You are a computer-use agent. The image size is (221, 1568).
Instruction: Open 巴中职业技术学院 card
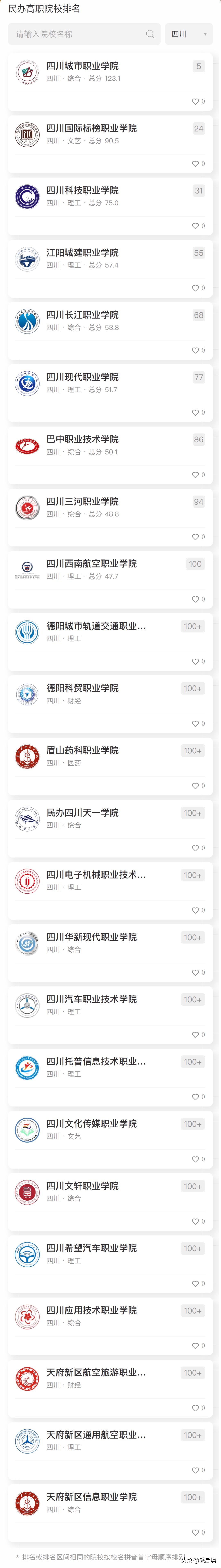click(82, 439)
